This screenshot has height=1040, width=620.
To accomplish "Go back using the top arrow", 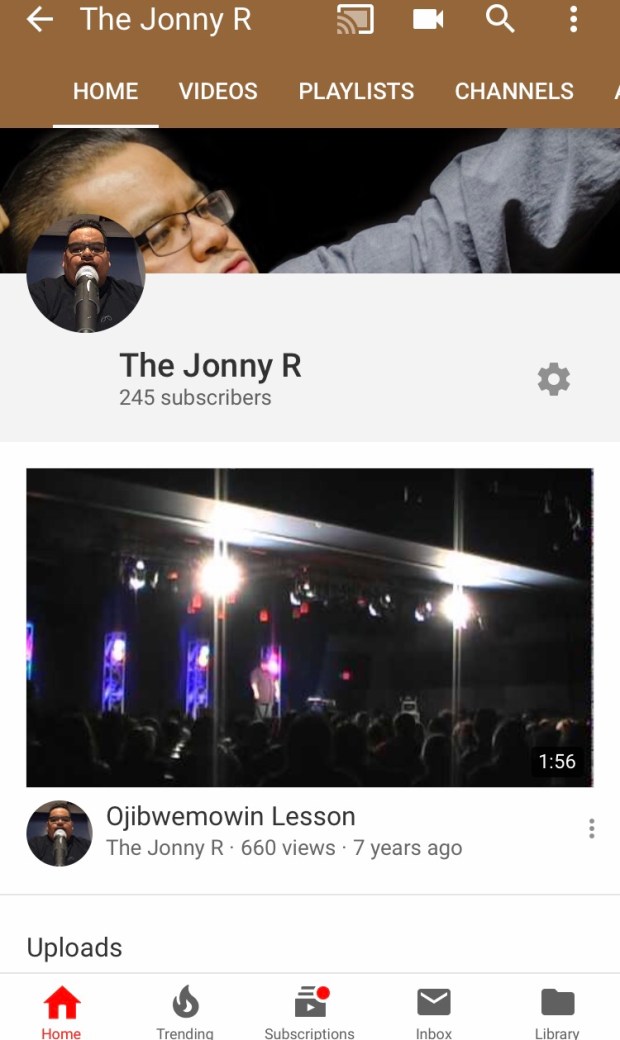I will point(39,19).
